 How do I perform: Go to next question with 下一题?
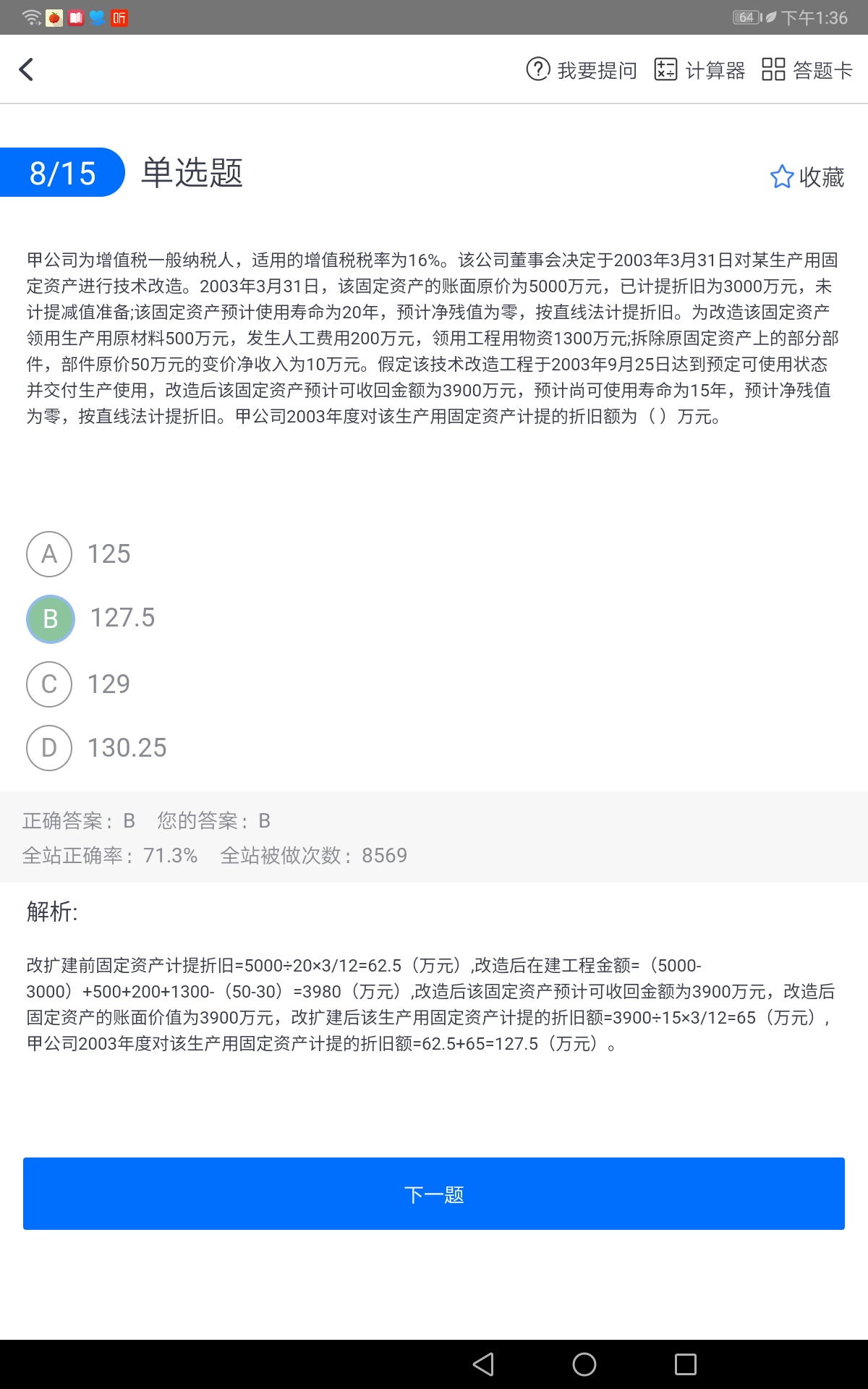coord(434,1194)
